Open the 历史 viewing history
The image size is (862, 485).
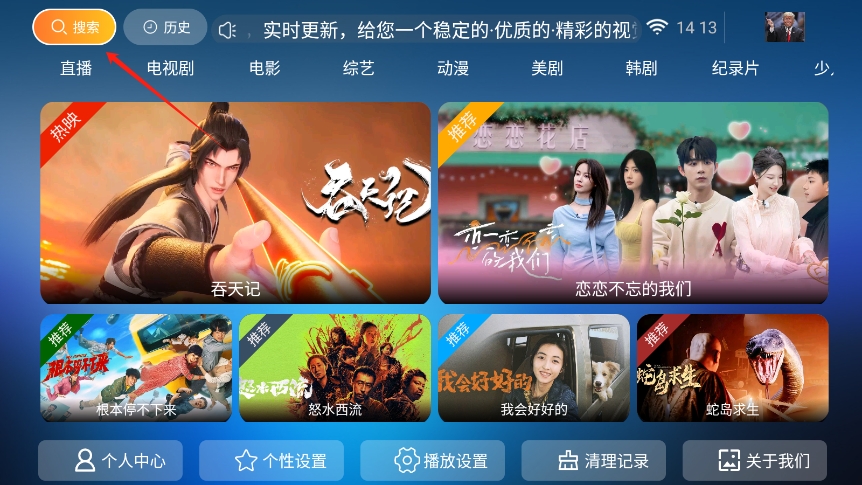165,27
